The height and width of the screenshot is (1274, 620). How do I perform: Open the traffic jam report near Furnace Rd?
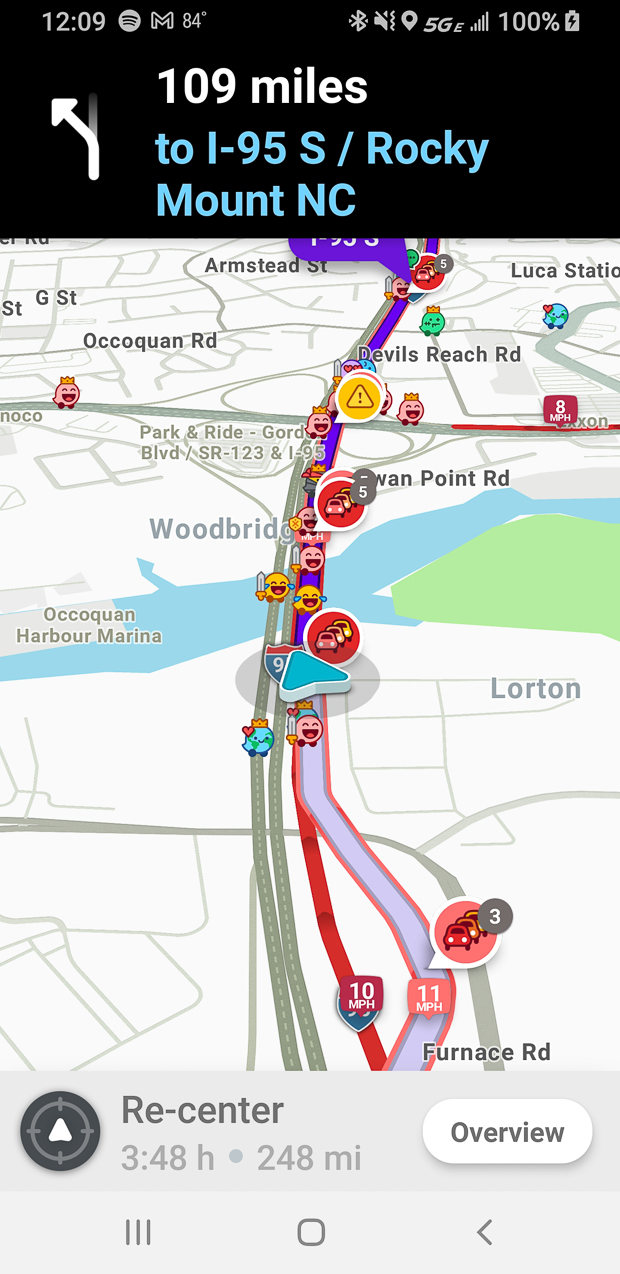click(463, 933)
